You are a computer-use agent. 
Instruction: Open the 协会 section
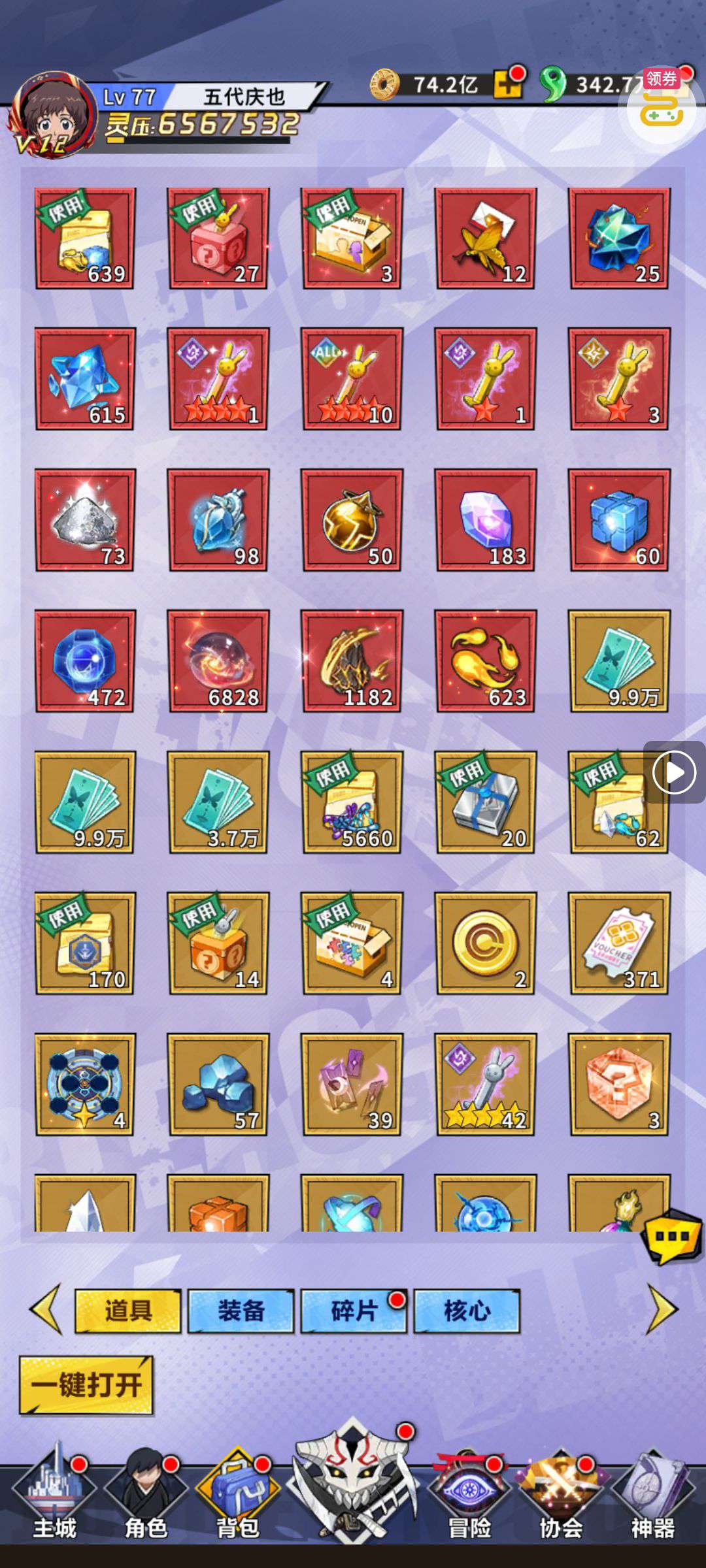pos(561,1494)
